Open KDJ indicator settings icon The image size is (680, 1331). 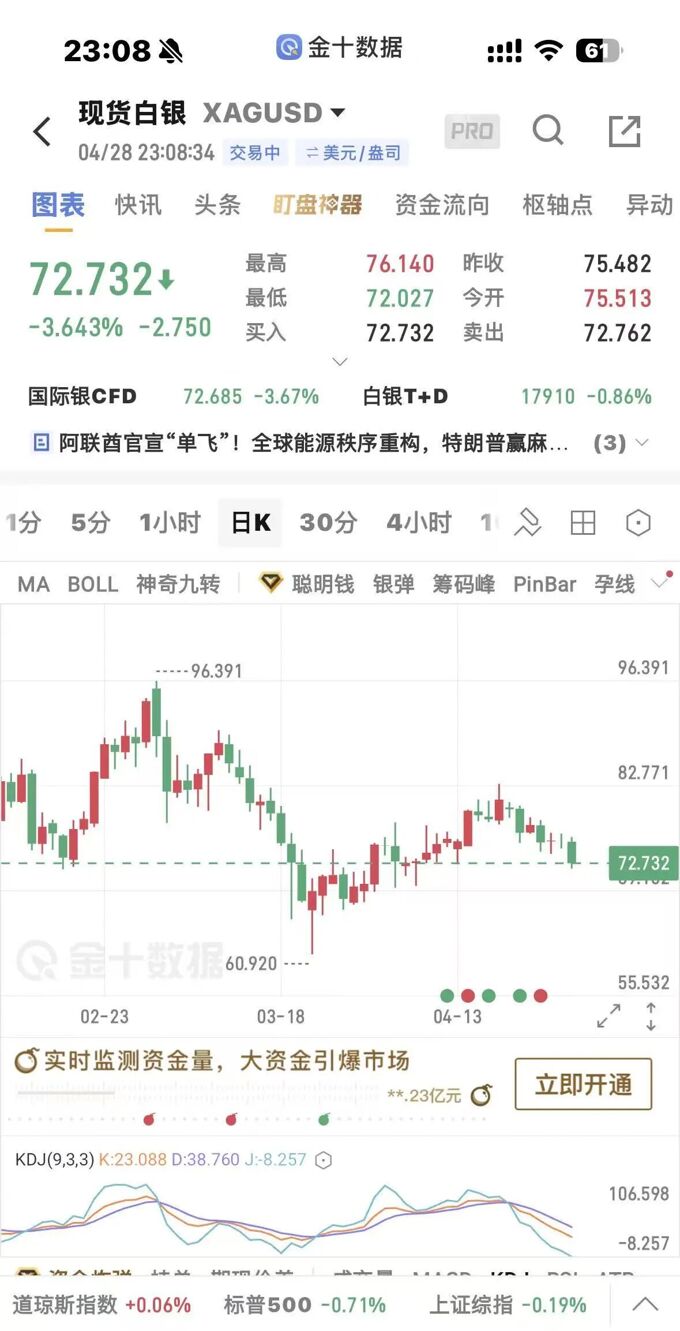click(323, 1161)
